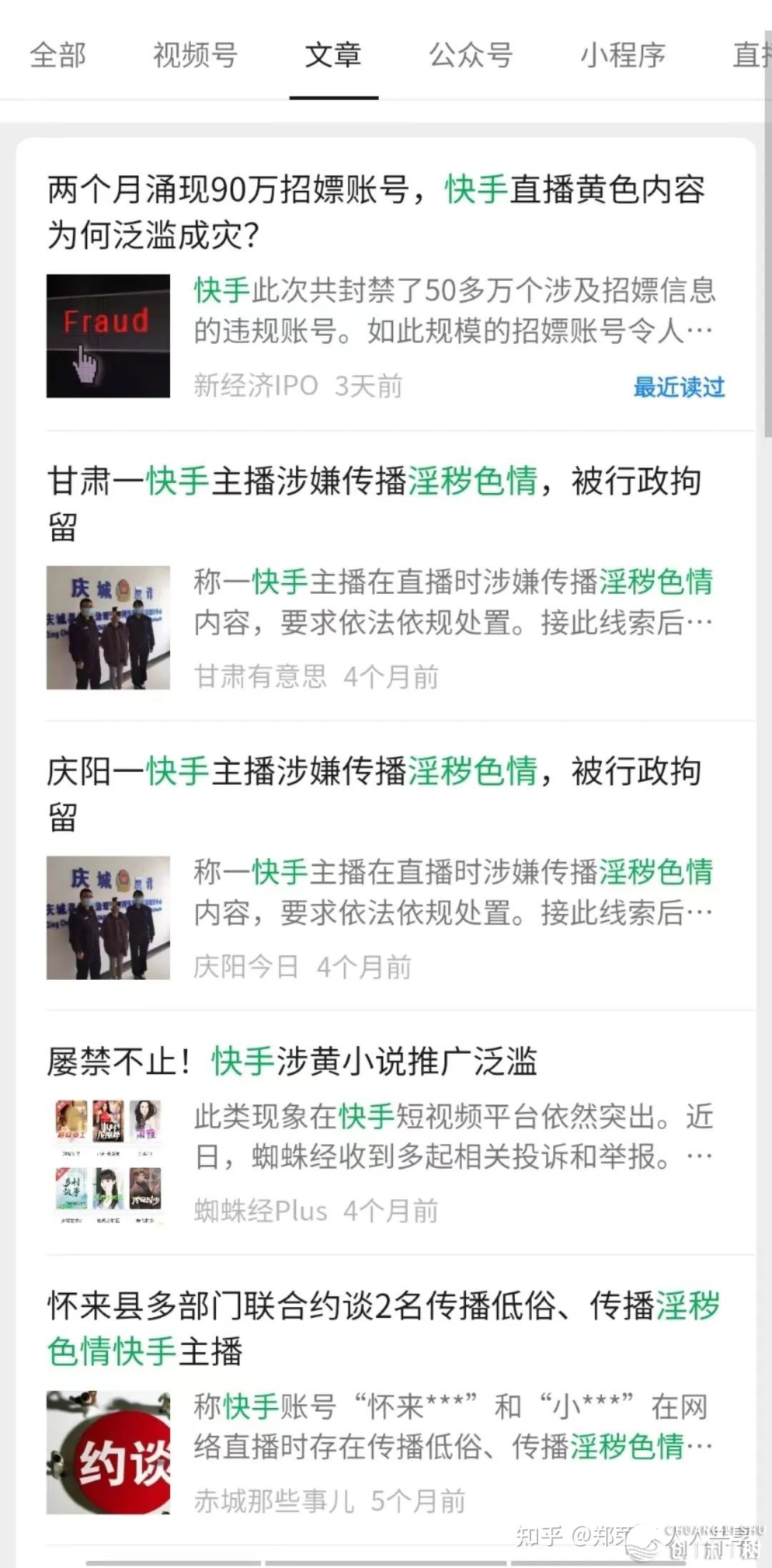Open the 小程序 tab
Image resolution: width=772 pixels, height=1568 pixels.
[624, 56]
